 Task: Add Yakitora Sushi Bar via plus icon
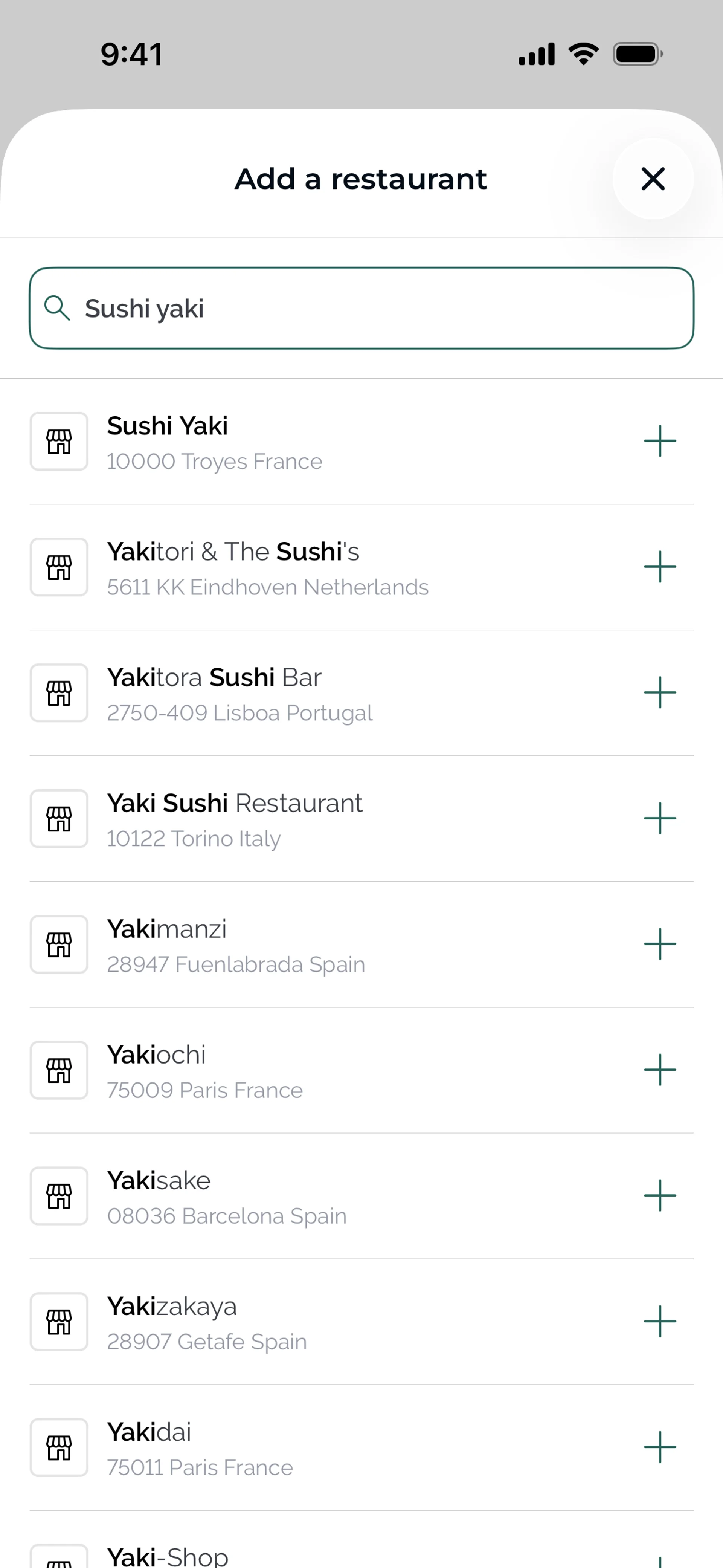pos(660,693)
